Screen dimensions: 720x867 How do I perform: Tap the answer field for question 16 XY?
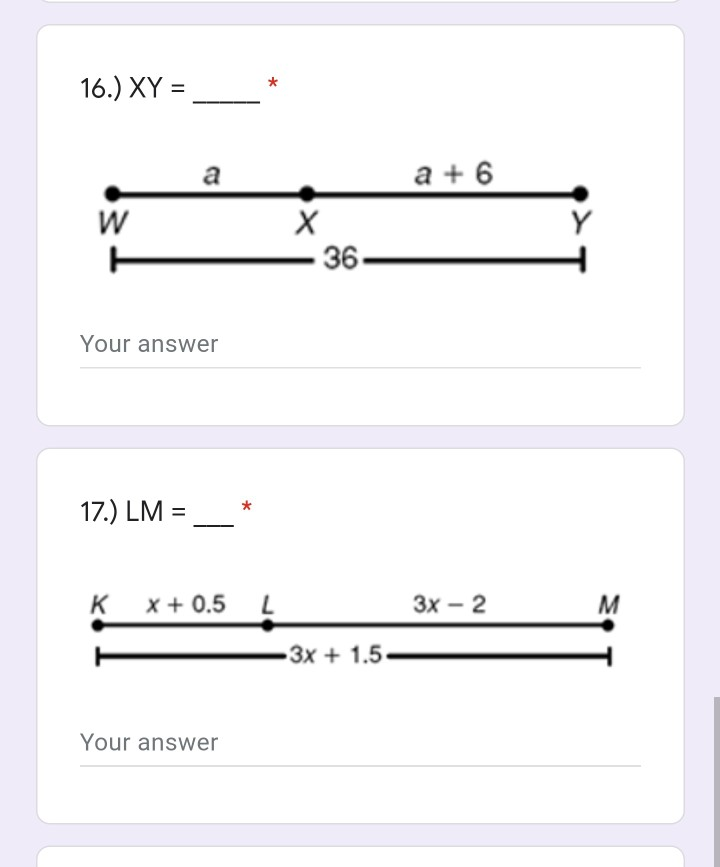click(359, 345)
